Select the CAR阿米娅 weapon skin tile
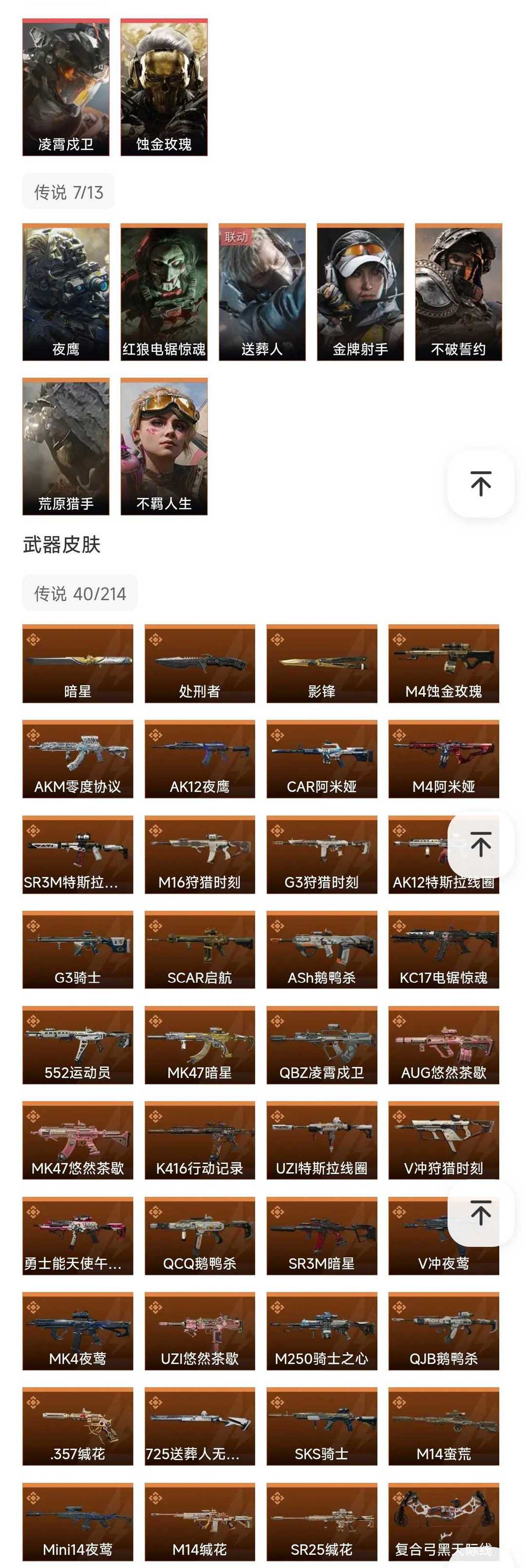The height and width of the screenshot is (1568, 526). pos(321,759)
